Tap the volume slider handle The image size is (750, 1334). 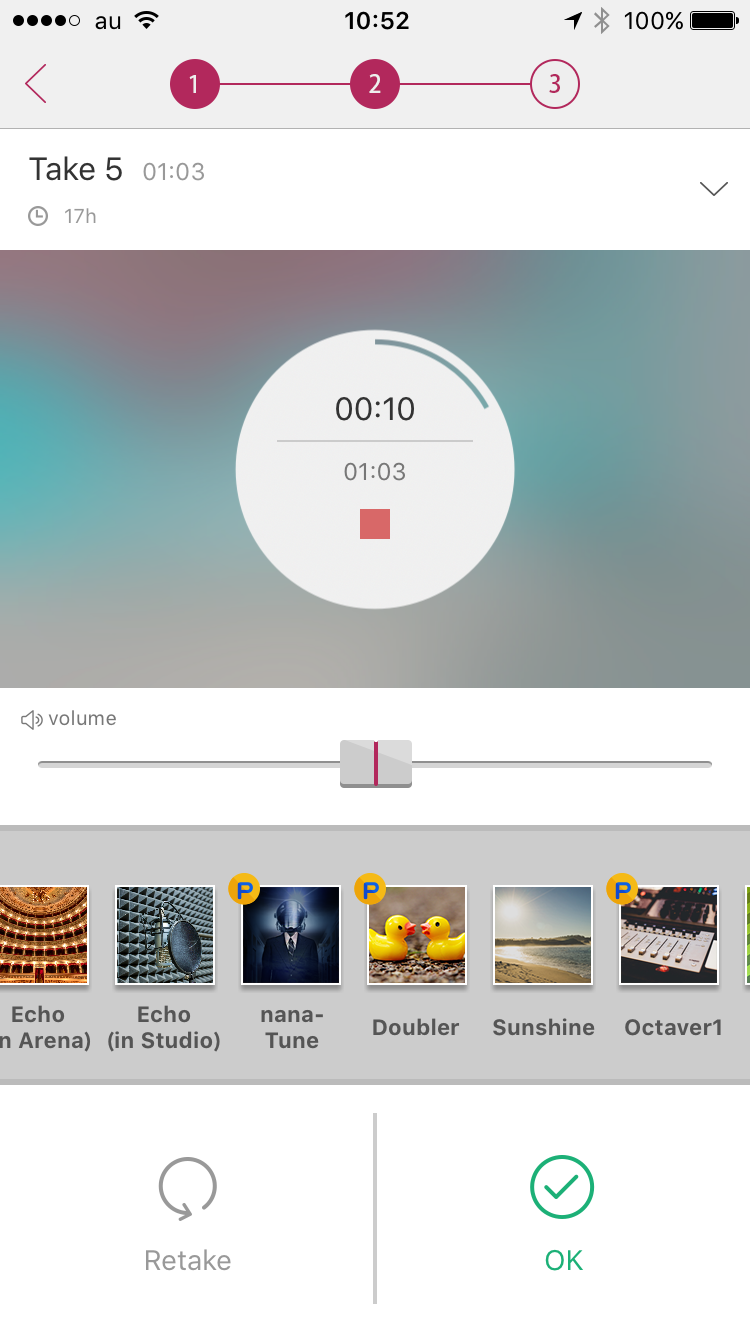(376, 764)
